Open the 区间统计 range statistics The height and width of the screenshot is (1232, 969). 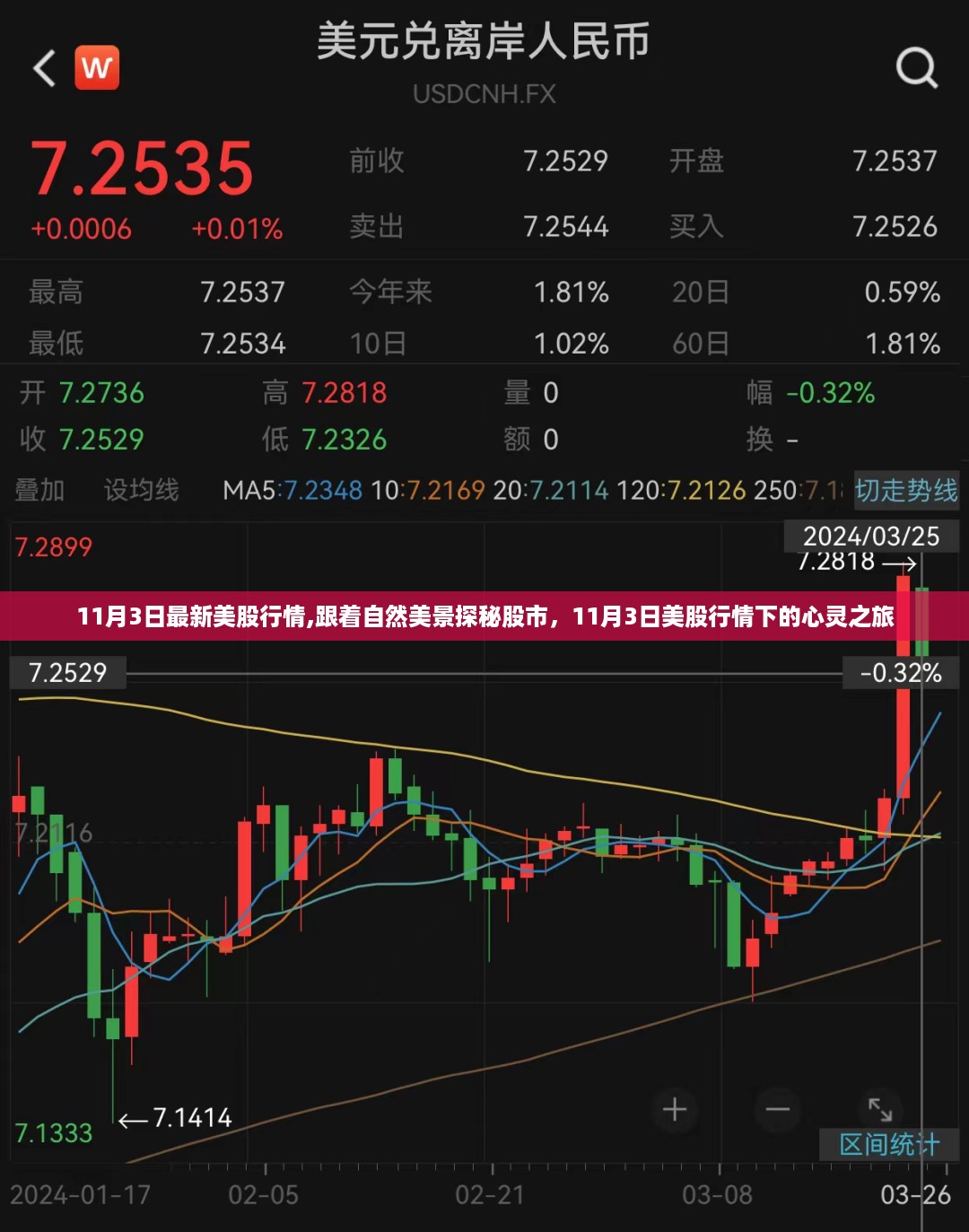pos(888,1145)
